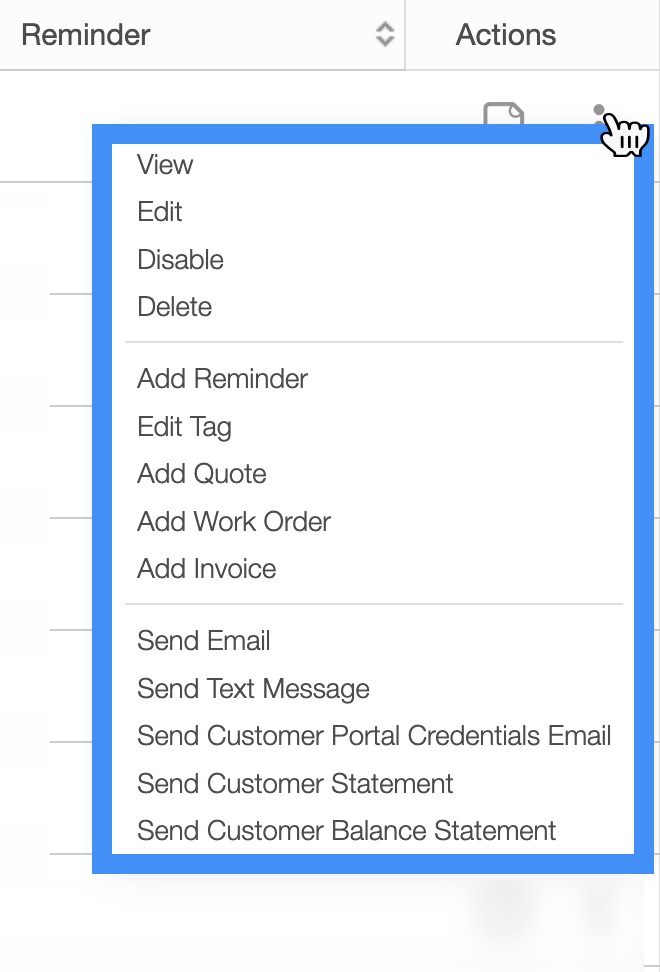Image resolution: width=660 pixels, height=972 pixels.
Task: Tap Send Email
Action: click(204, 641)
